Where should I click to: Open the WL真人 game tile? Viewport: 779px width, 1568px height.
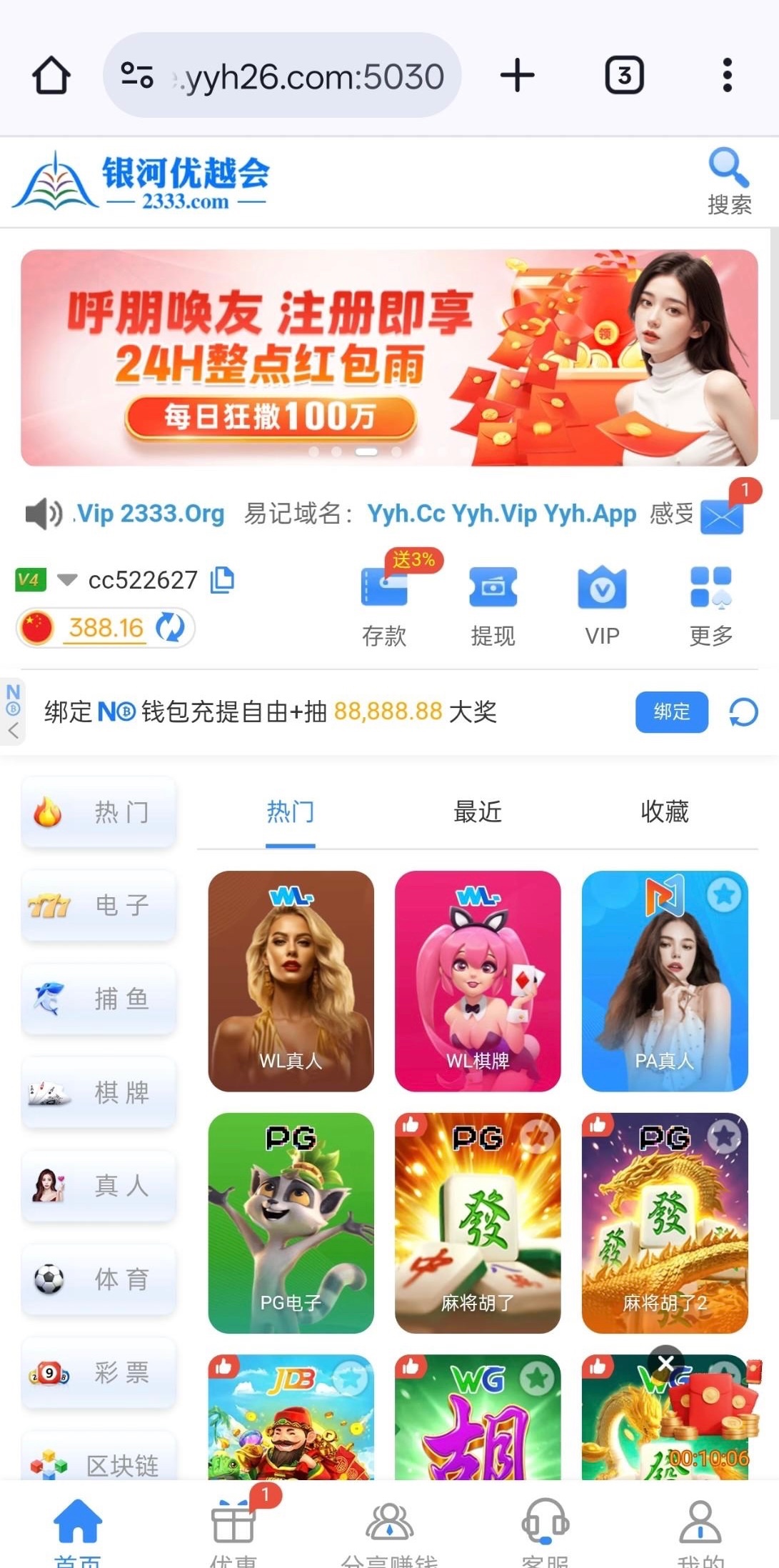coord(291,980)
